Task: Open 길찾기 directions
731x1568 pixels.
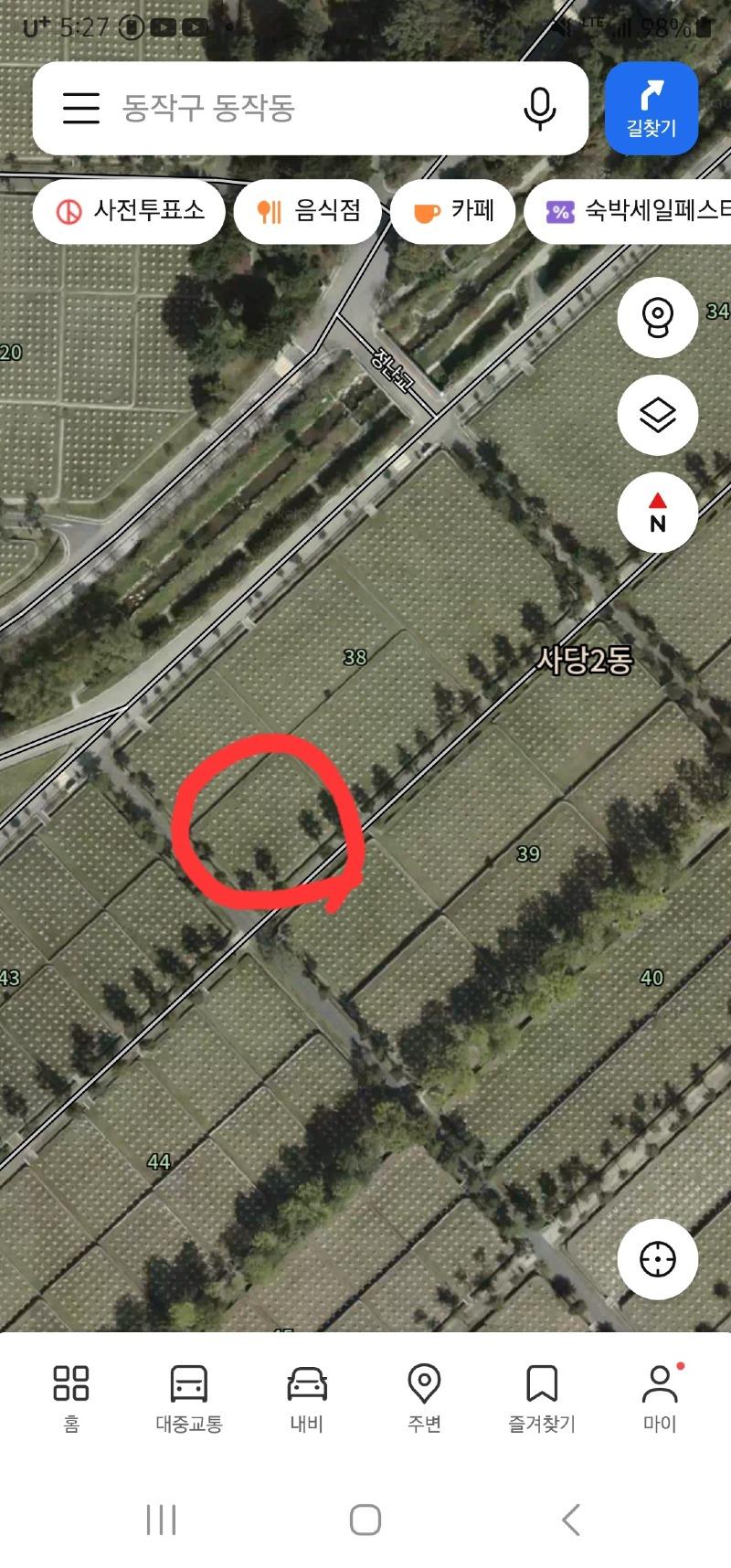Action: tap(651, 108)
